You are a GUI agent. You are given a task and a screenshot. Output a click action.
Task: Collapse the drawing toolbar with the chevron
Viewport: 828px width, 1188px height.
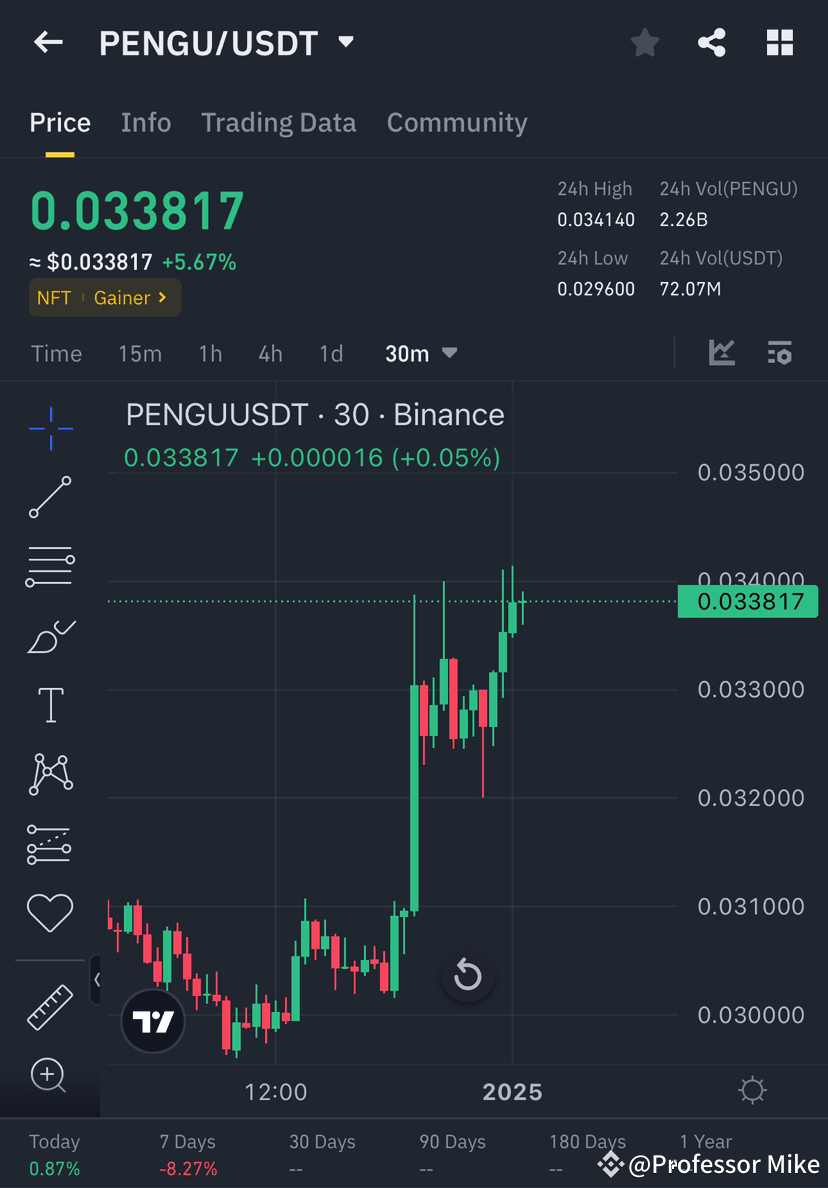pos(97,980)
